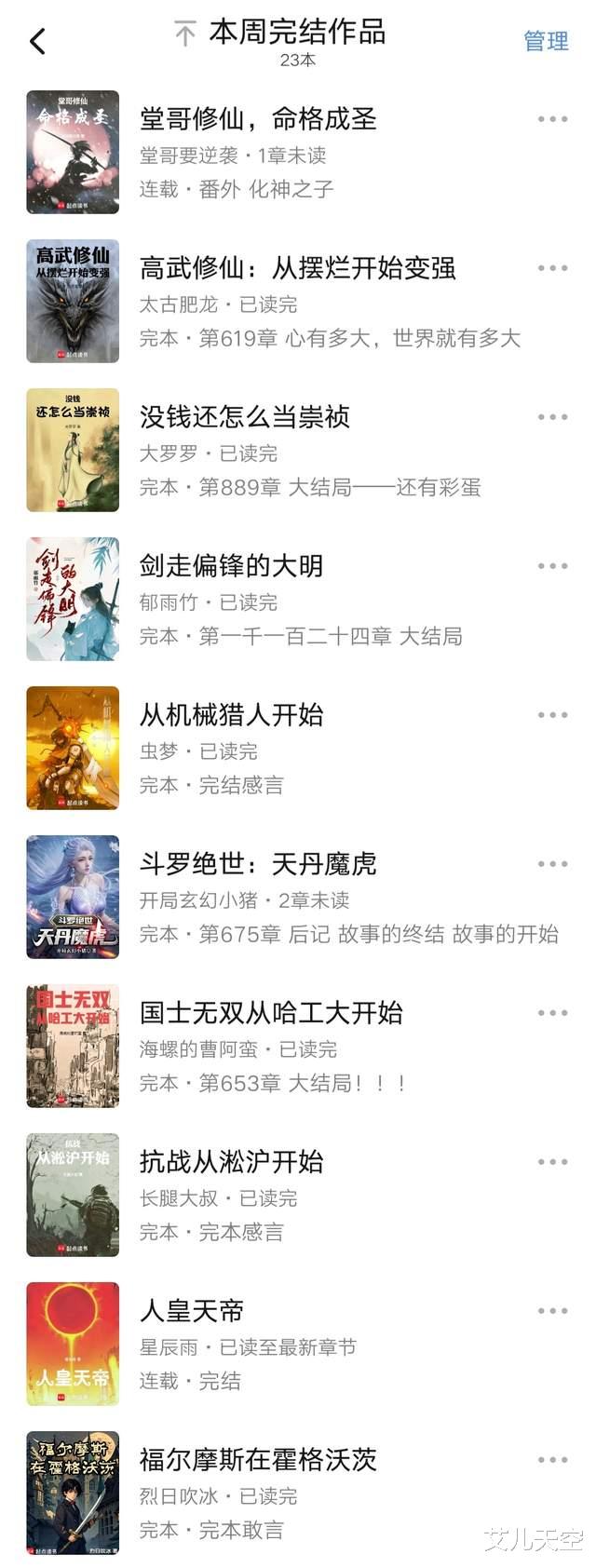Image resolution: width=596 pixels, height=1568 pixels.
Task: Tap the pin-to-top arrow beside the title
Action: click(185, 34)
